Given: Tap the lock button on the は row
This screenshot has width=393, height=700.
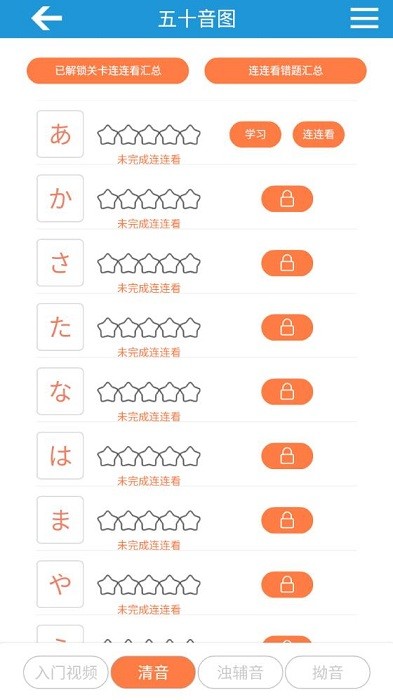Looking at the screenshot, I should [287, 456].
